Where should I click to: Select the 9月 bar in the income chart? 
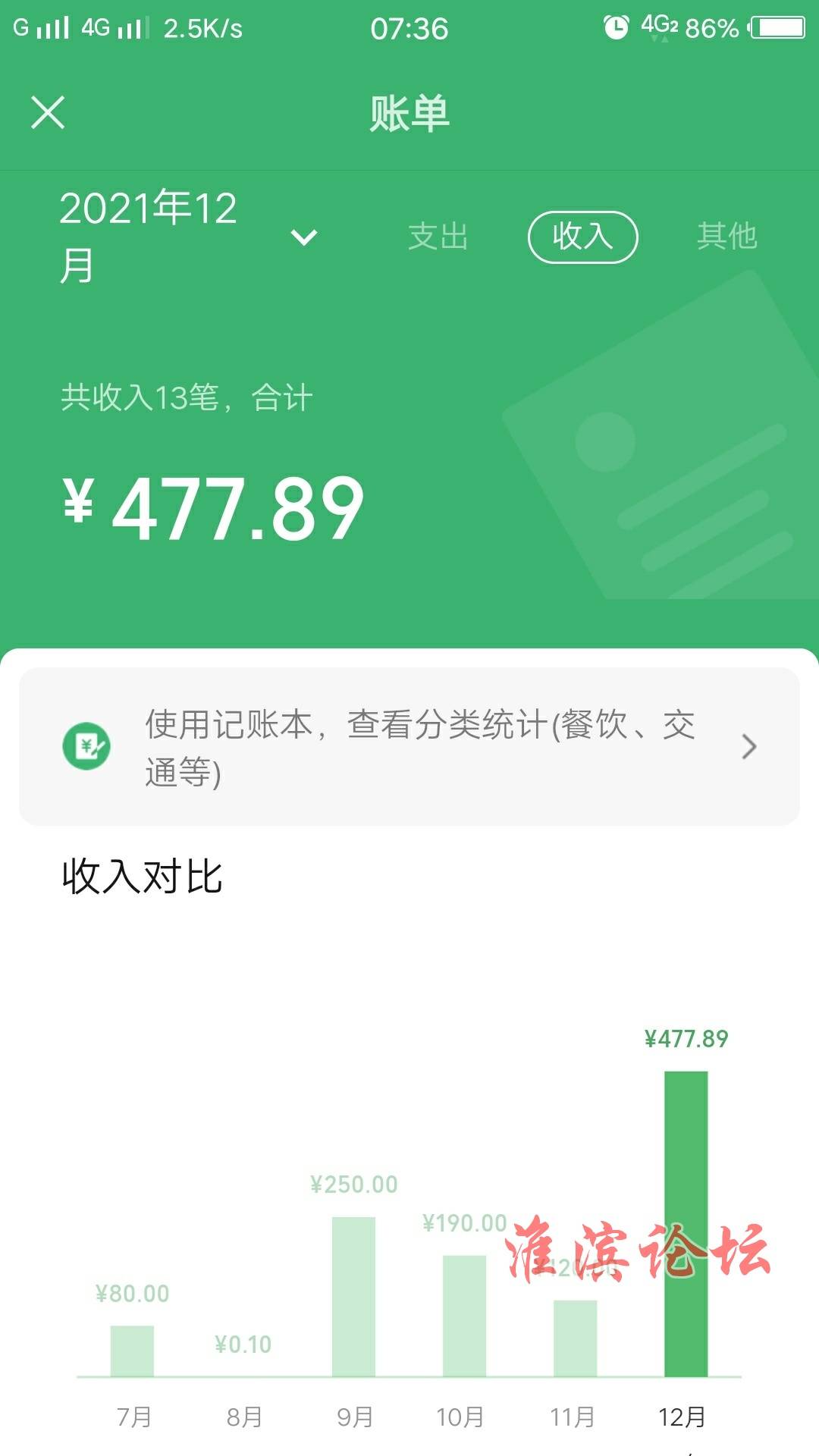pos(353,1296)
